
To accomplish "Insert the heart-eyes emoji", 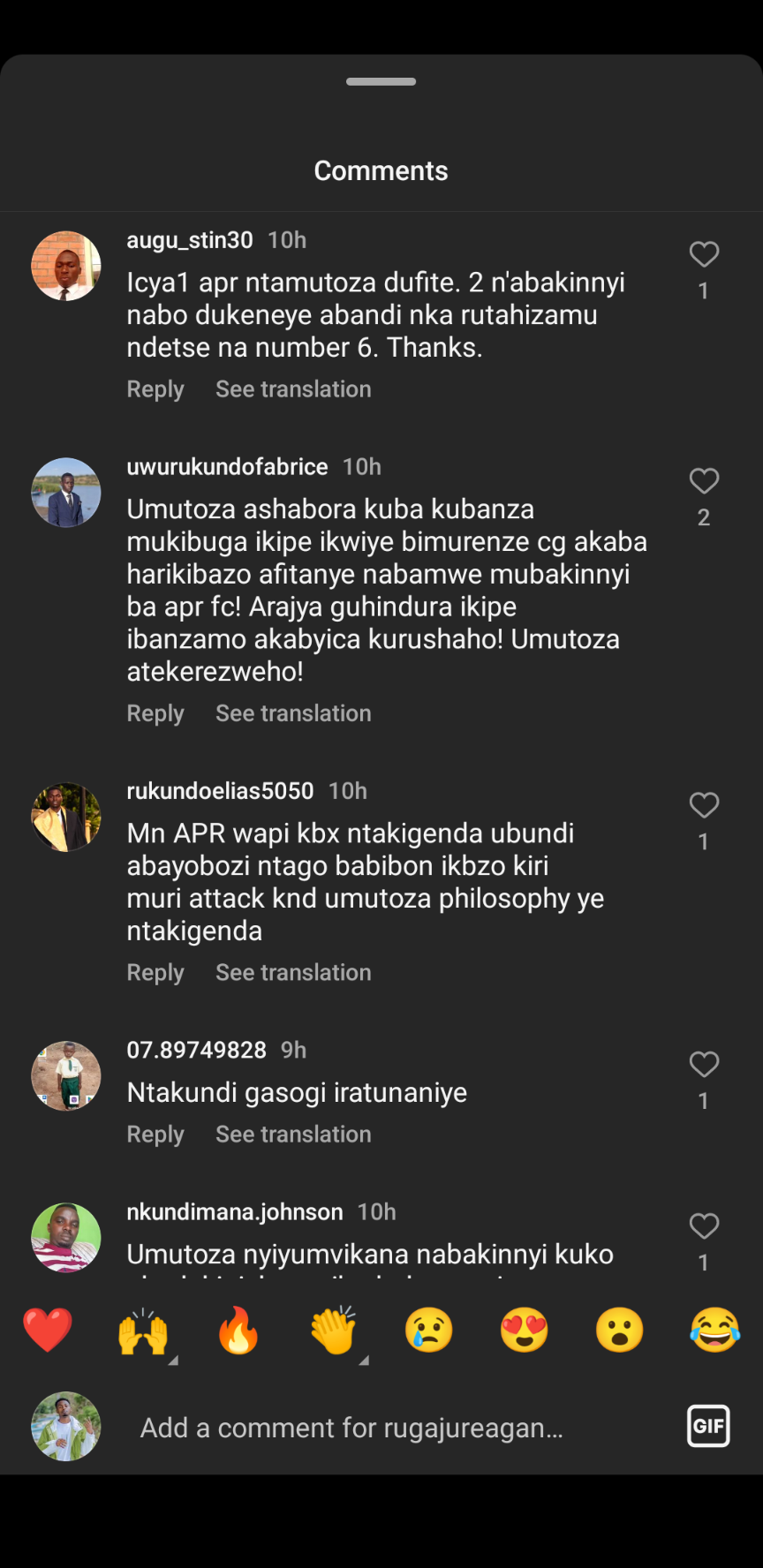I will click(525, 1331).
